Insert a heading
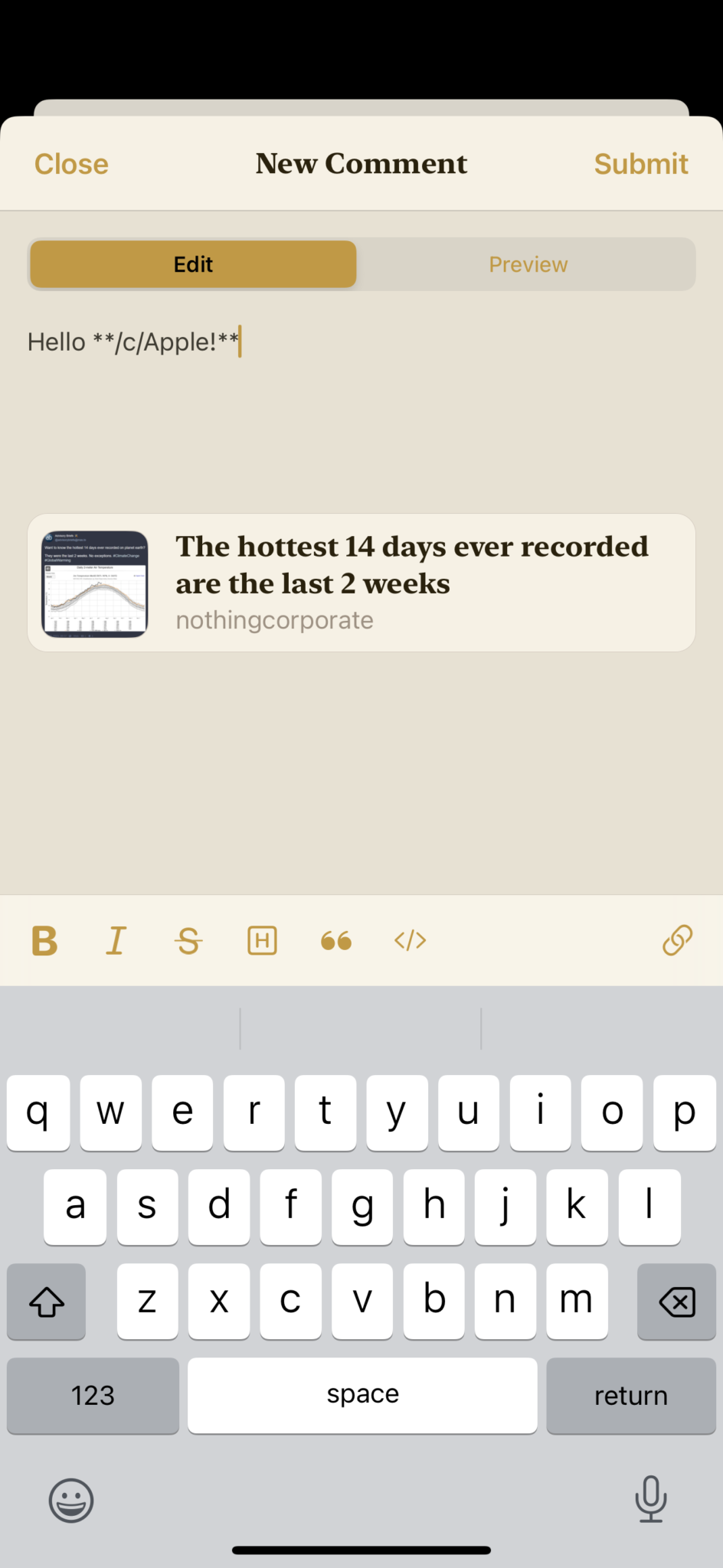This screenshot has height=1568, width=723. pyautogui.click(x=262, y=940)
